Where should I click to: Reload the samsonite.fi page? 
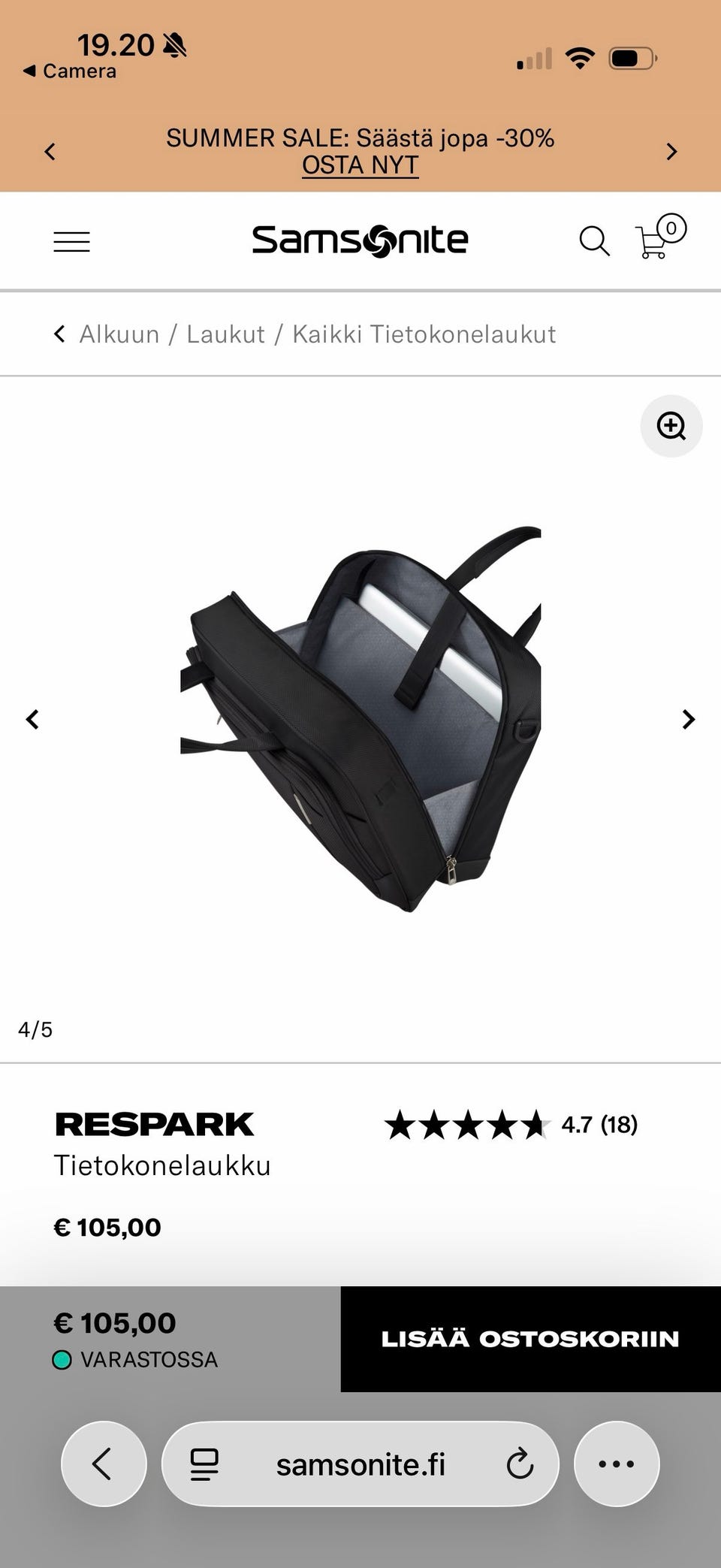(x=519, y=1464)
